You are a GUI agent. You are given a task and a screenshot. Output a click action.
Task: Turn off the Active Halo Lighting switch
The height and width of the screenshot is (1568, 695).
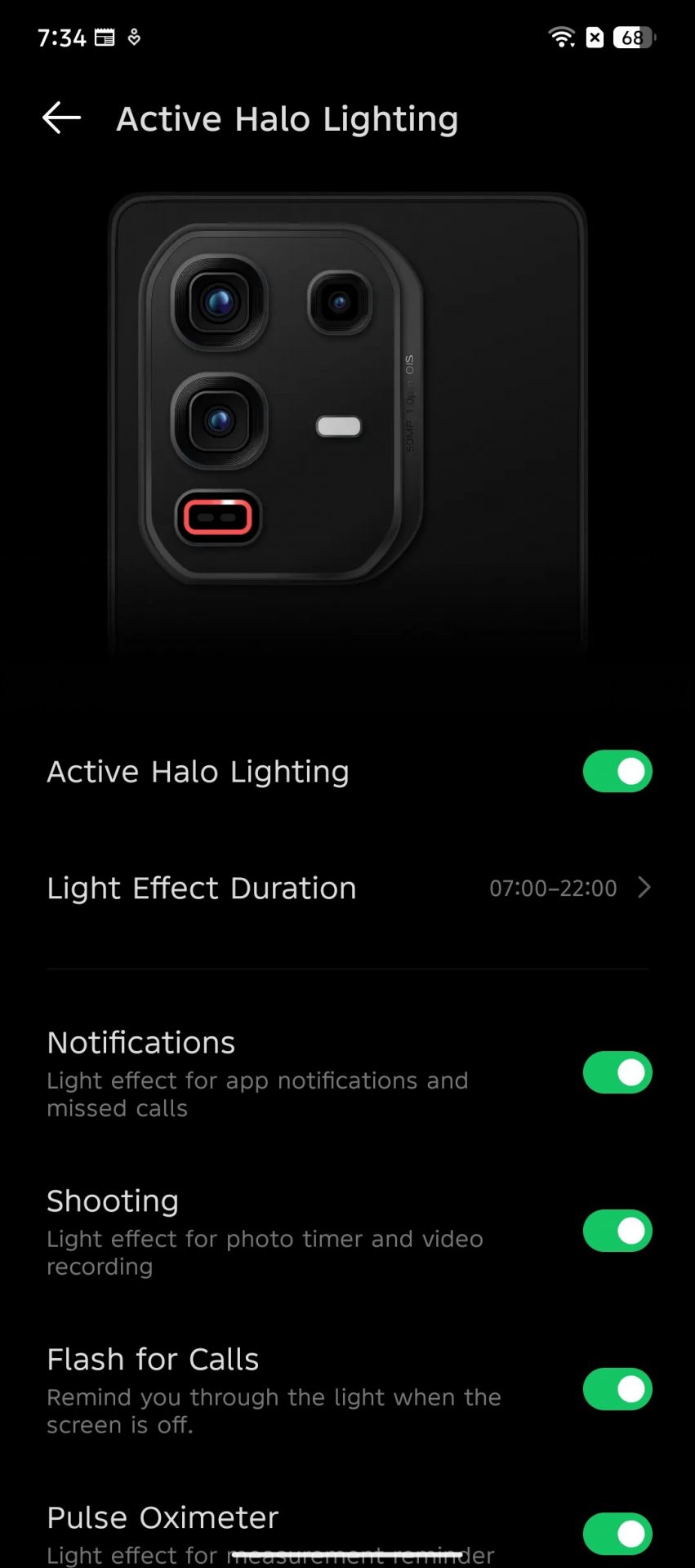(x=617, y=771)
